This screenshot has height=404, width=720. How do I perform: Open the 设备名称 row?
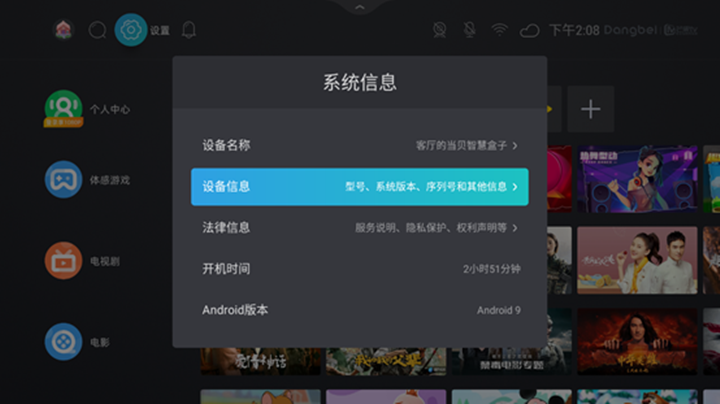[359, 145]
